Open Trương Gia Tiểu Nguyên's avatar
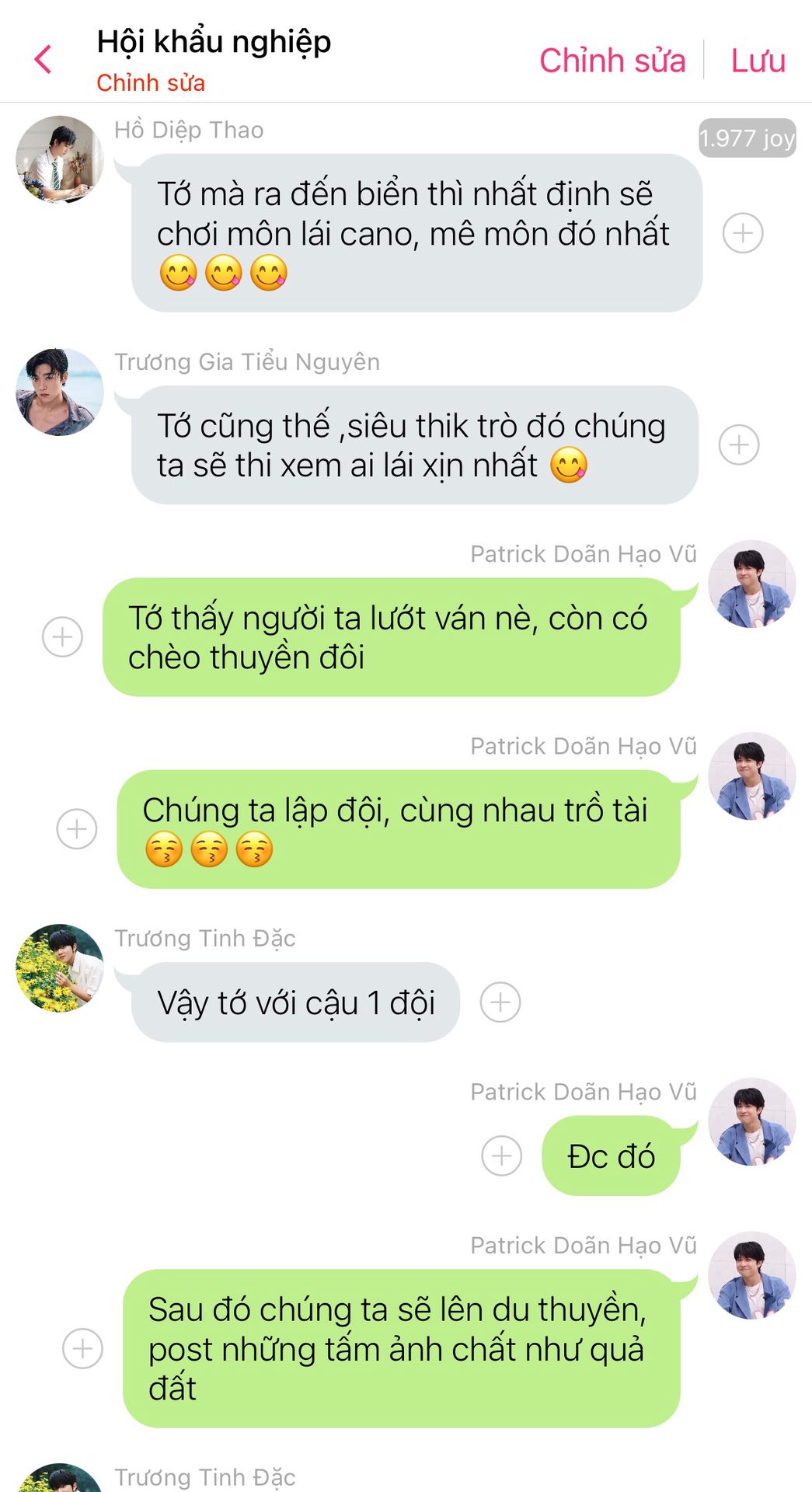 60,392
